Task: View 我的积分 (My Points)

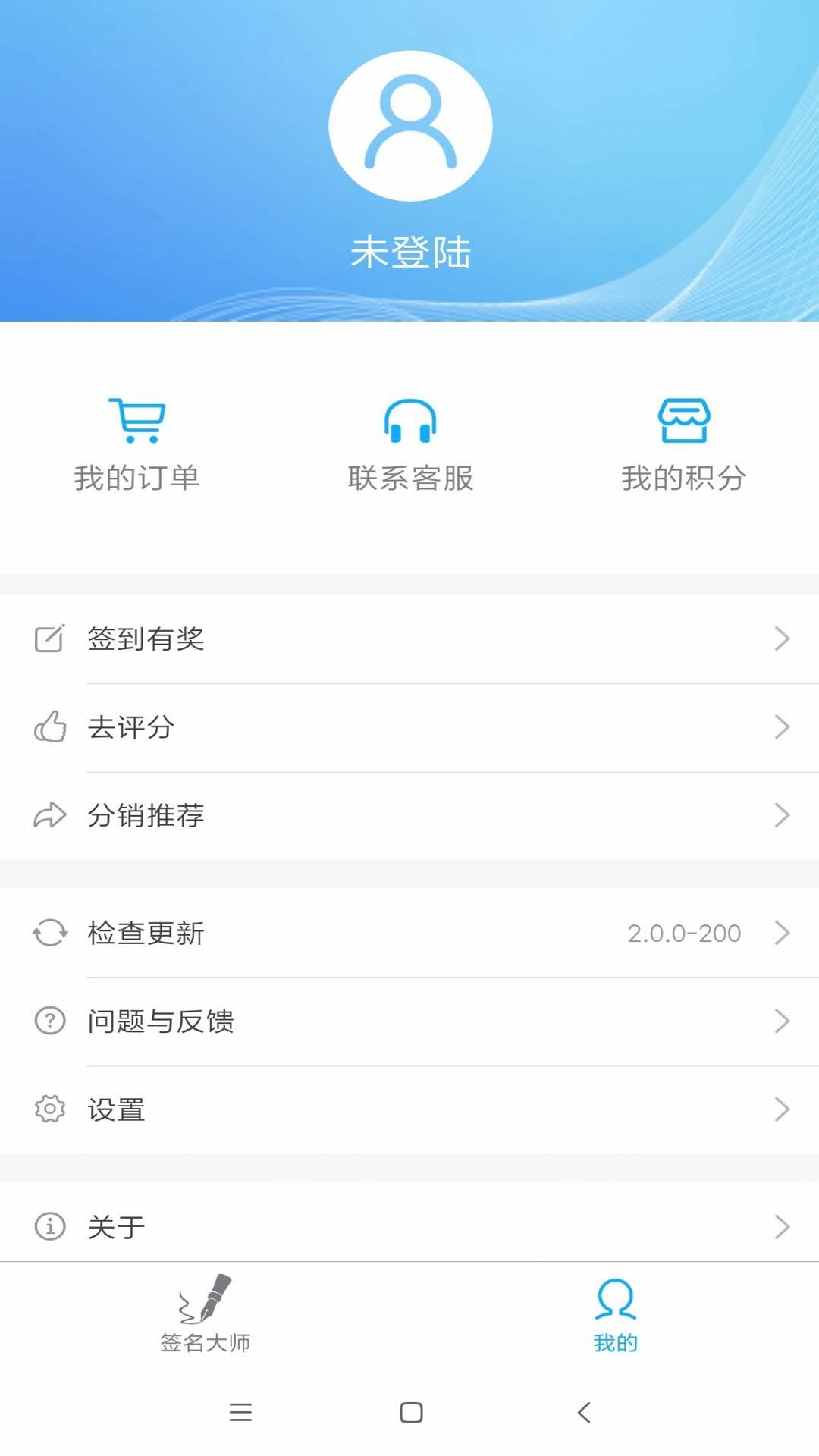Action: click(684, 444)
